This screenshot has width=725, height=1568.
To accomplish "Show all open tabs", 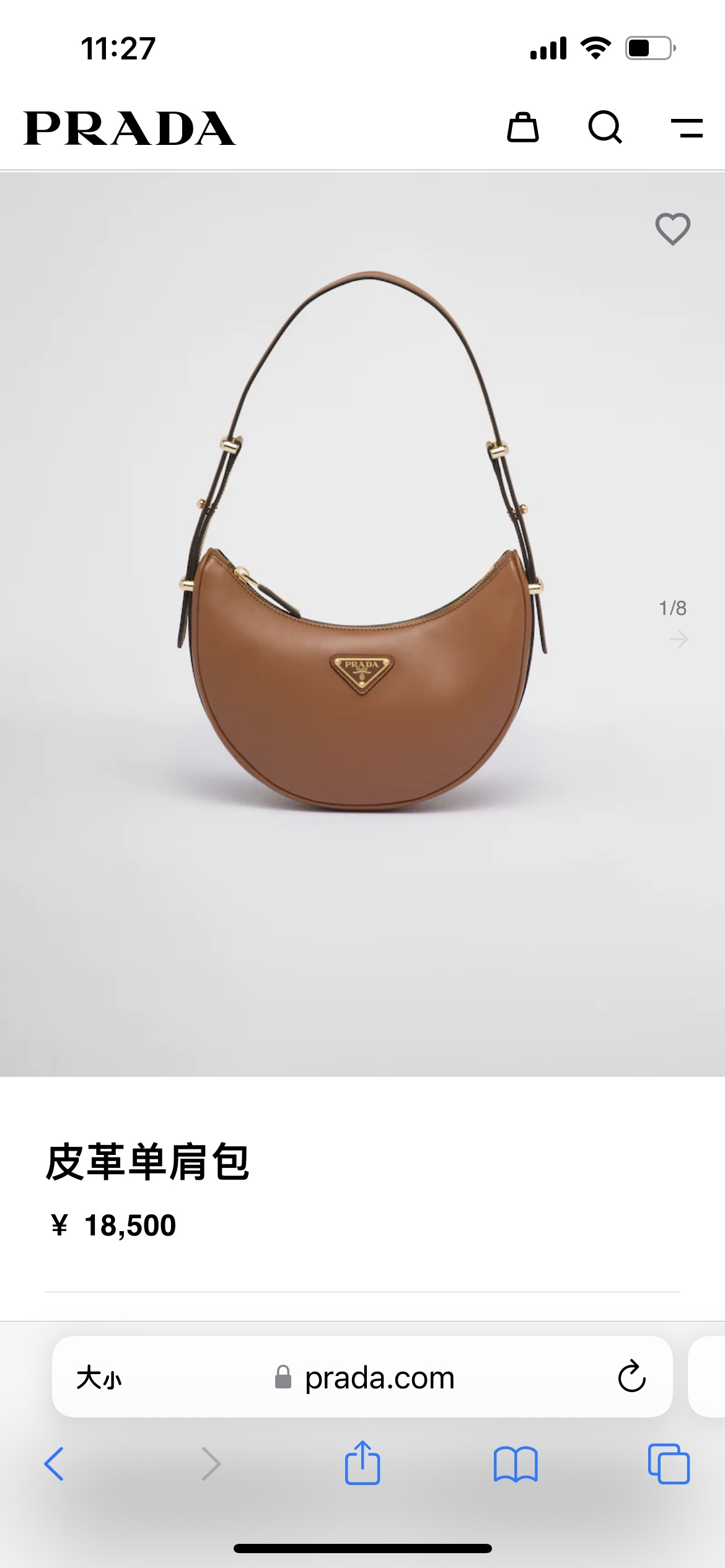I will coord(668,1464).
